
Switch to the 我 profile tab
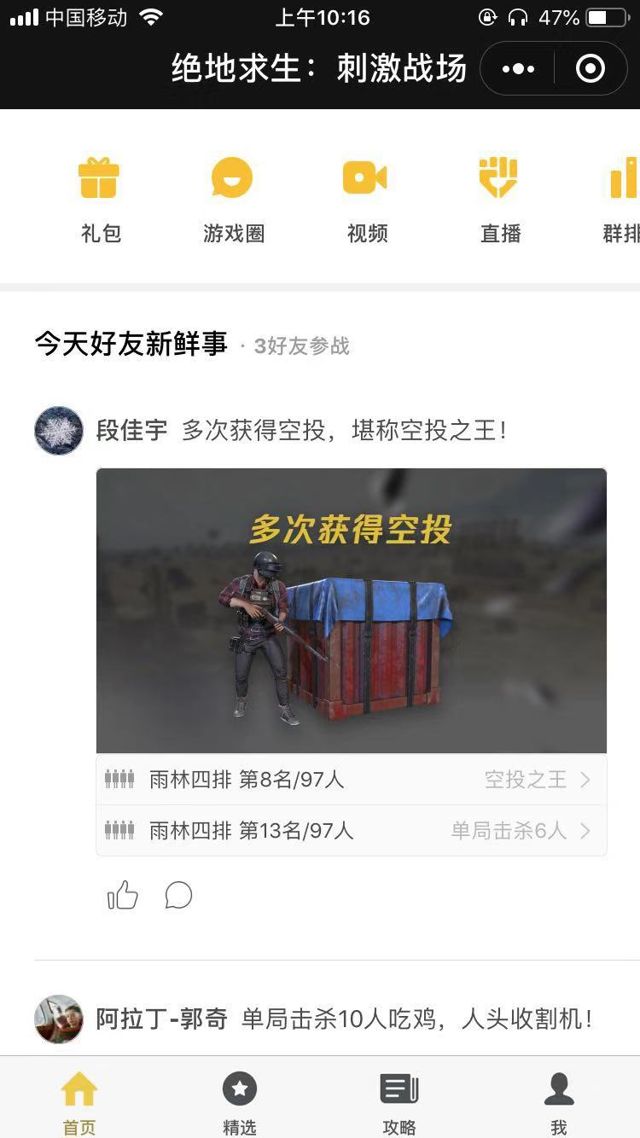click(x=559, y=1103)
